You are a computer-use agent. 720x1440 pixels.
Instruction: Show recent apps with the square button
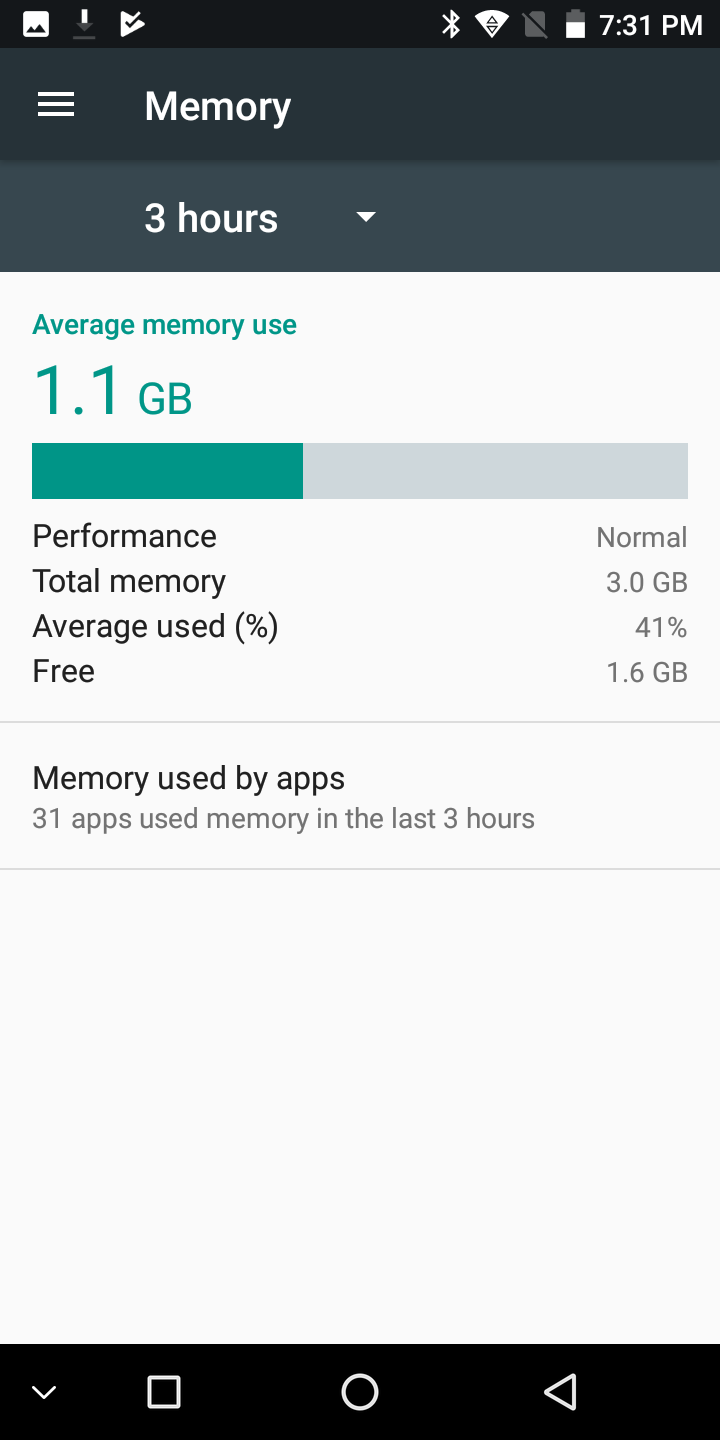(164, 1391)
